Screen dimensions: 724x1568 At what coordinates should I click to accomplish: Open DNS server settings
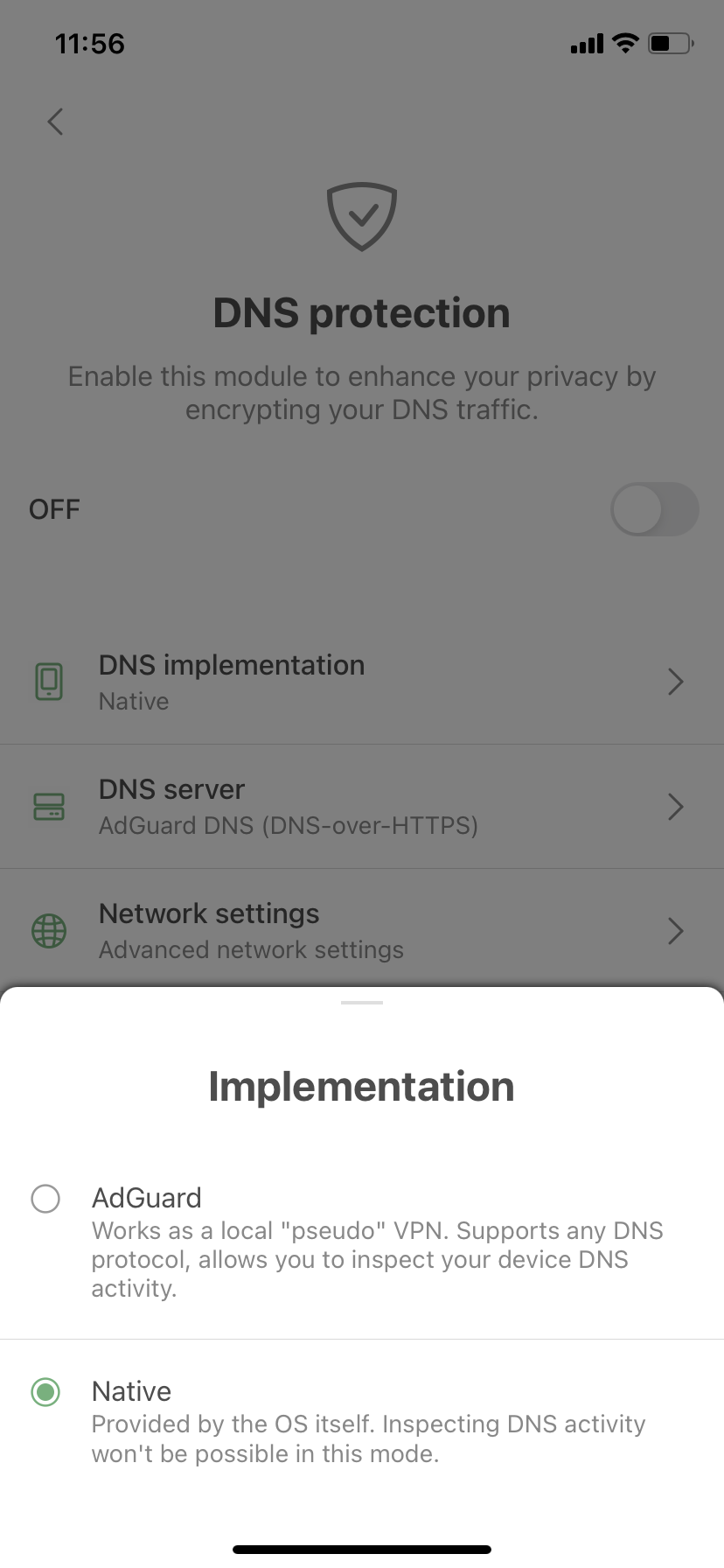362,807
